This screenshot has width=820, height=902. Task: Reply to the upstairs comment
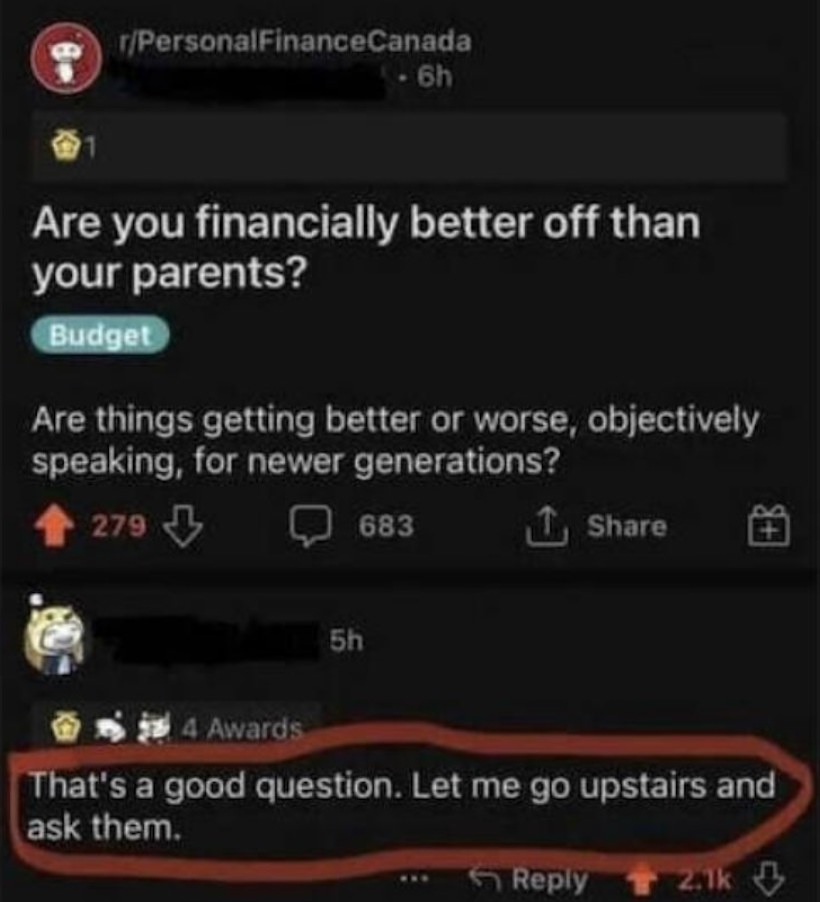[x=528, y=880]
